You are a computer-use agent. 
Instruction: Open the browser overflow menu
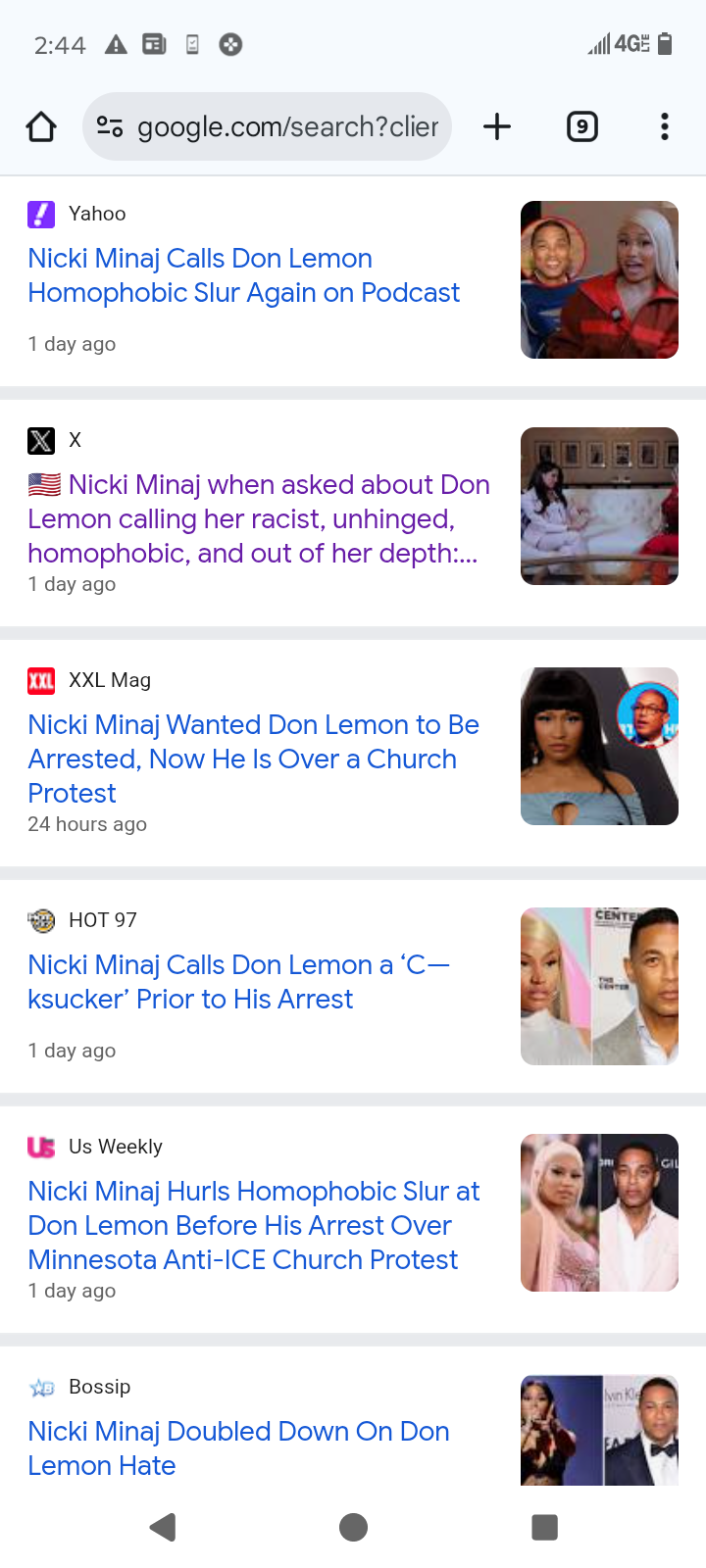click(x=665, y=126)
